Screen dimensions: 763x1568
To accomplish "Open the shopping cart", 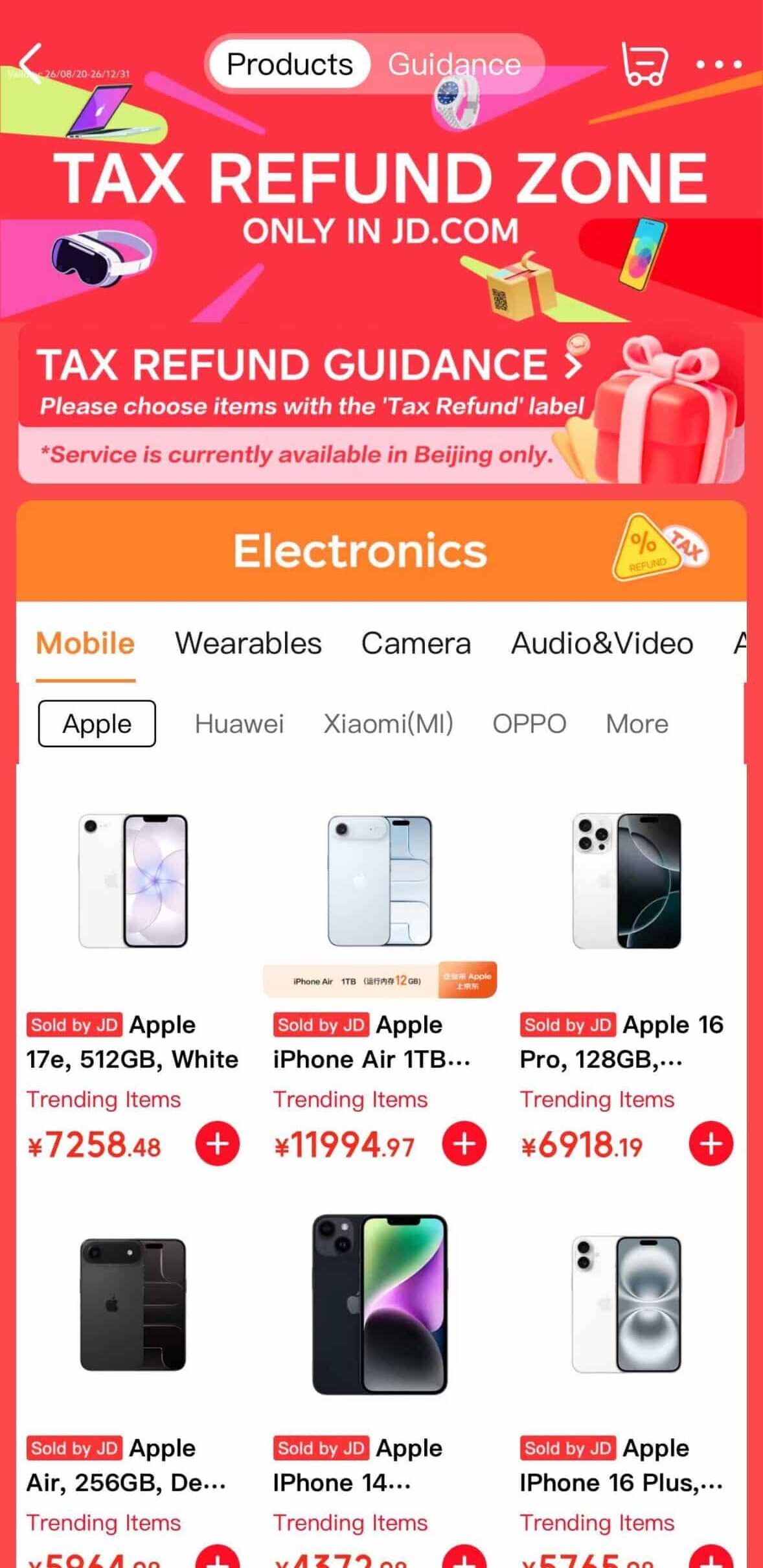I will pos(644,64).
